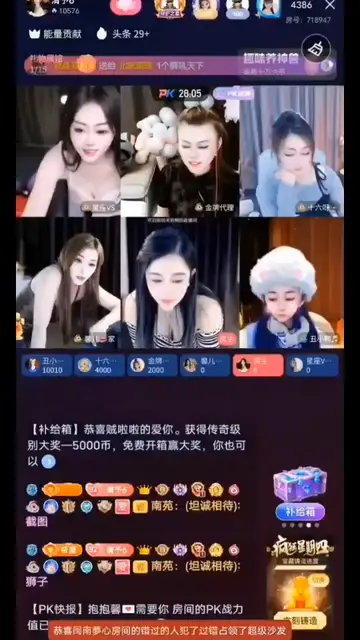Open the 补给箱 supply box
The width and height of the screenshot is (360, 640).
[300, 494]
